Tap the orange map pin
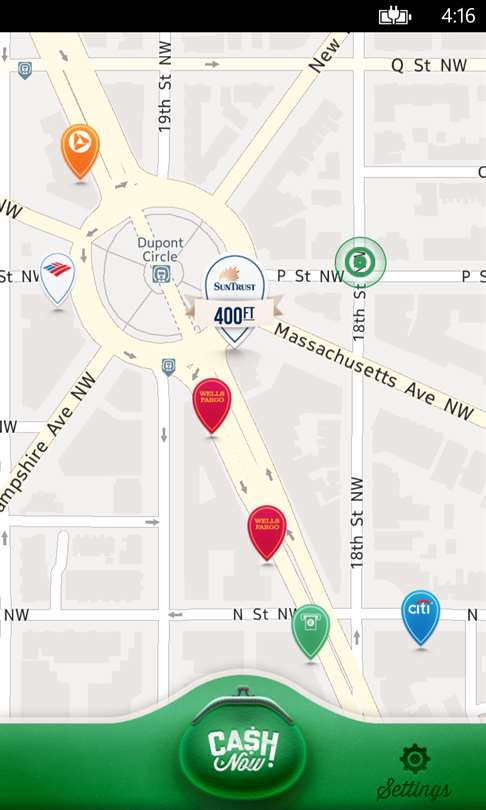 coord(80,152)
